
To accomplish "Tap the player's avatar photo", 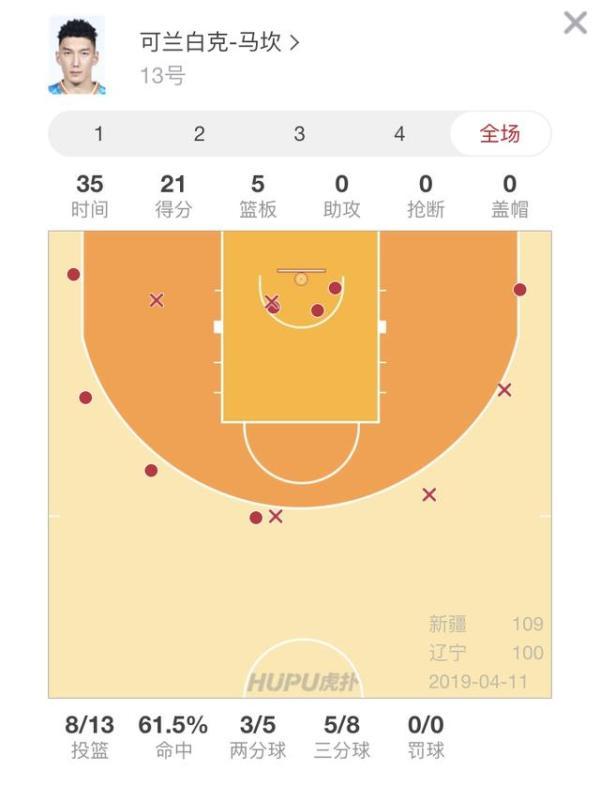I will (77, 56).
